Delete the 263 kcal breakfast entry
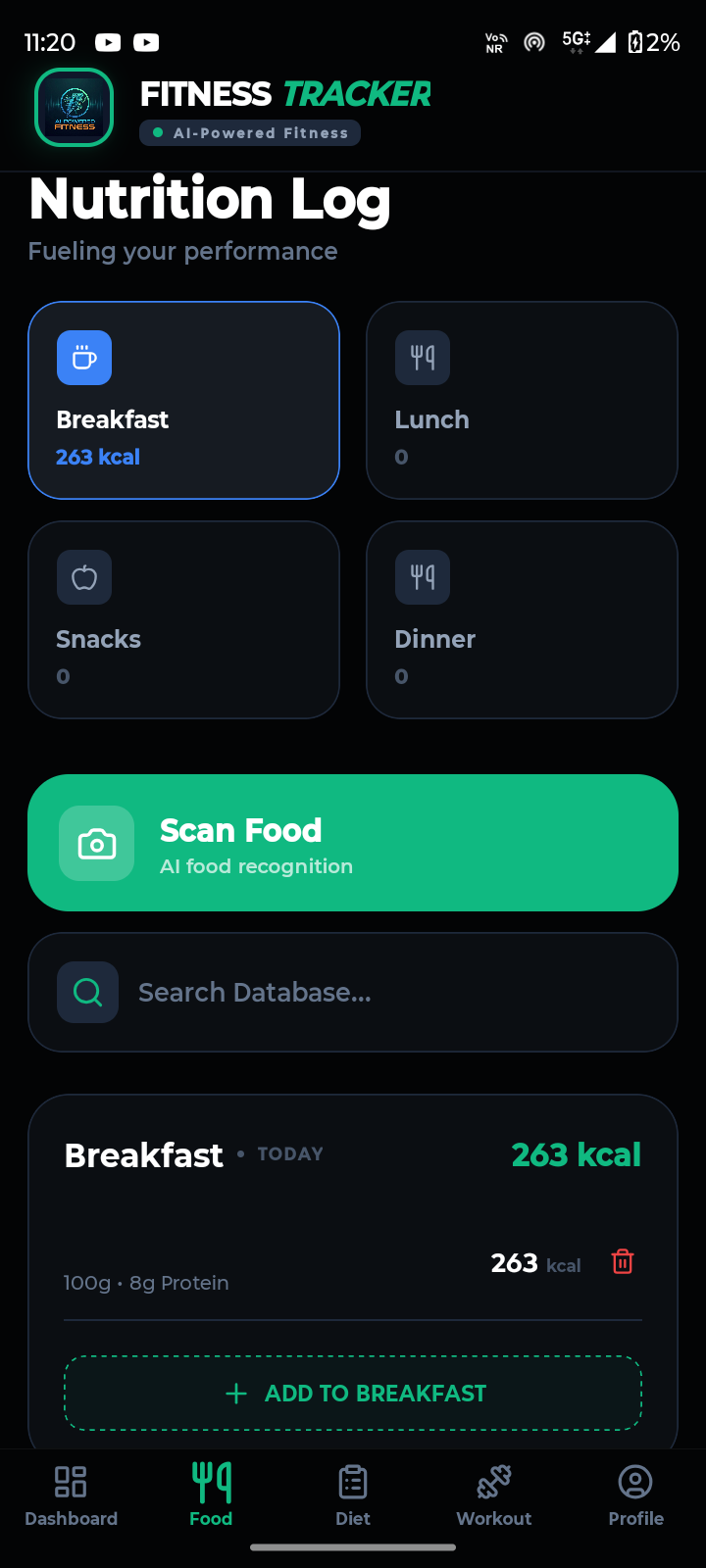 623,1261
